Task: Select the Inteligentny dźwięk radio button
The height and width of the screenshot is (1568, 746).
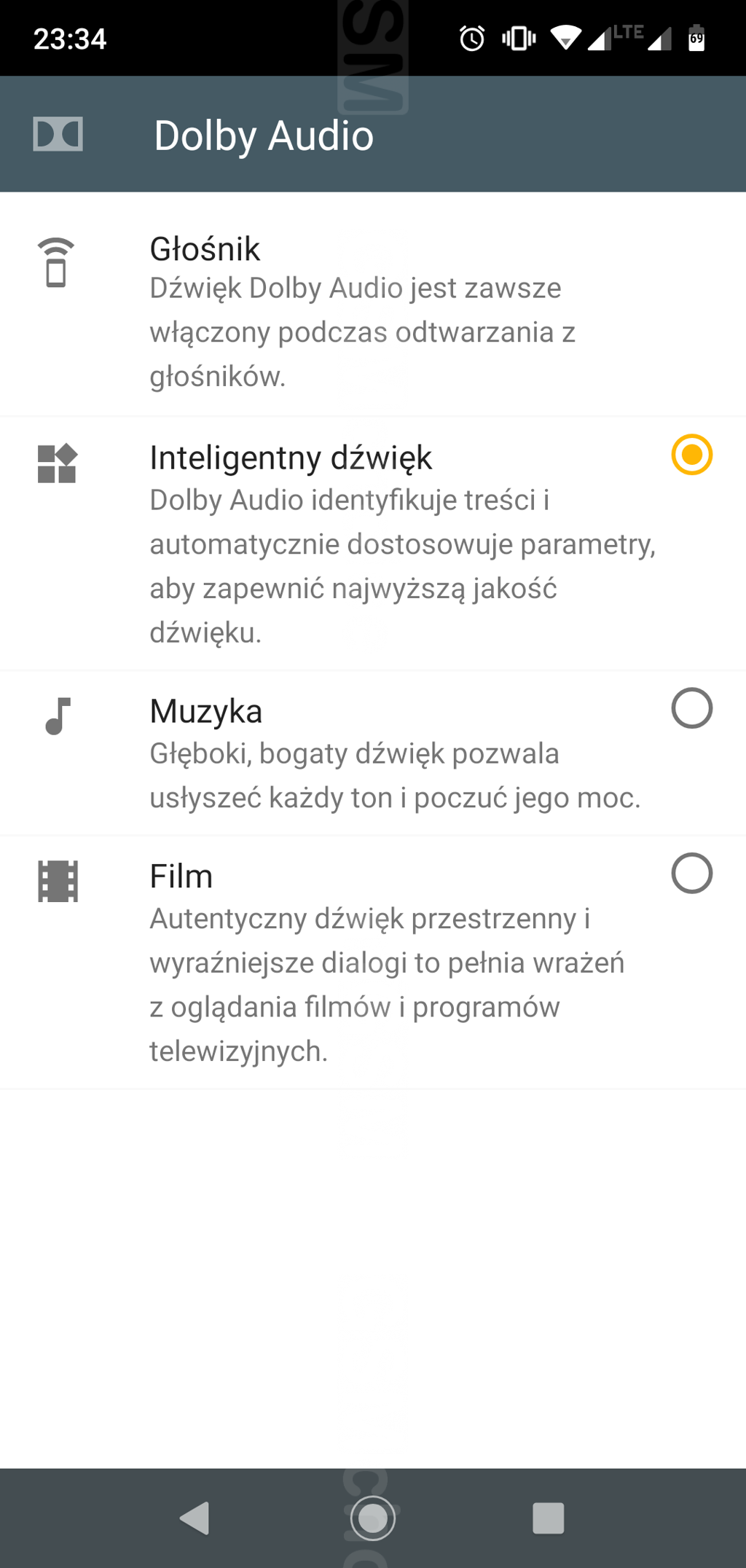Action: pos(691,455)
